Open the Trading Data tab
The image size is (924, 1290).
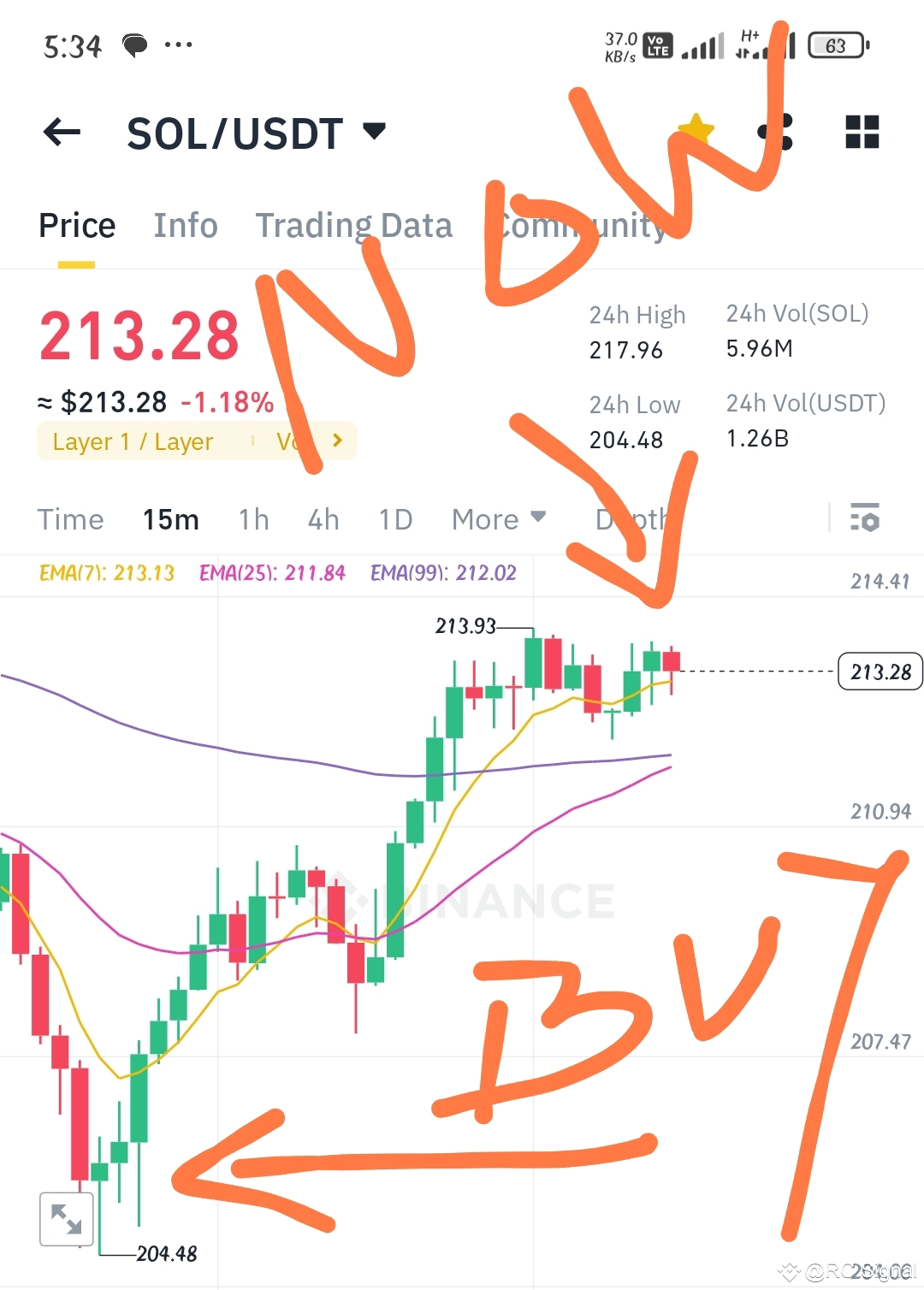click(353, 225)
